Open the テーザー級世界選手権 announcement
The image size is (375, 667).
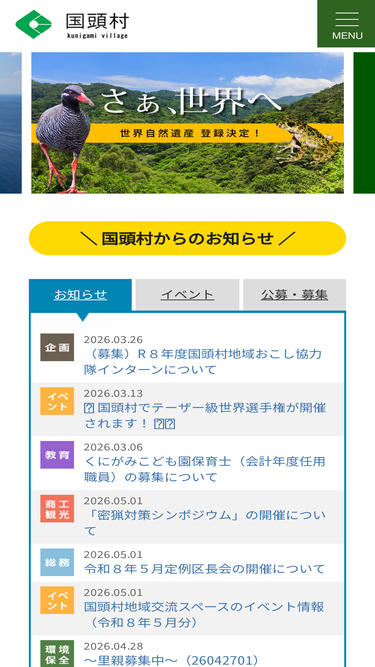pyautogui.click(x=205, y=416)
